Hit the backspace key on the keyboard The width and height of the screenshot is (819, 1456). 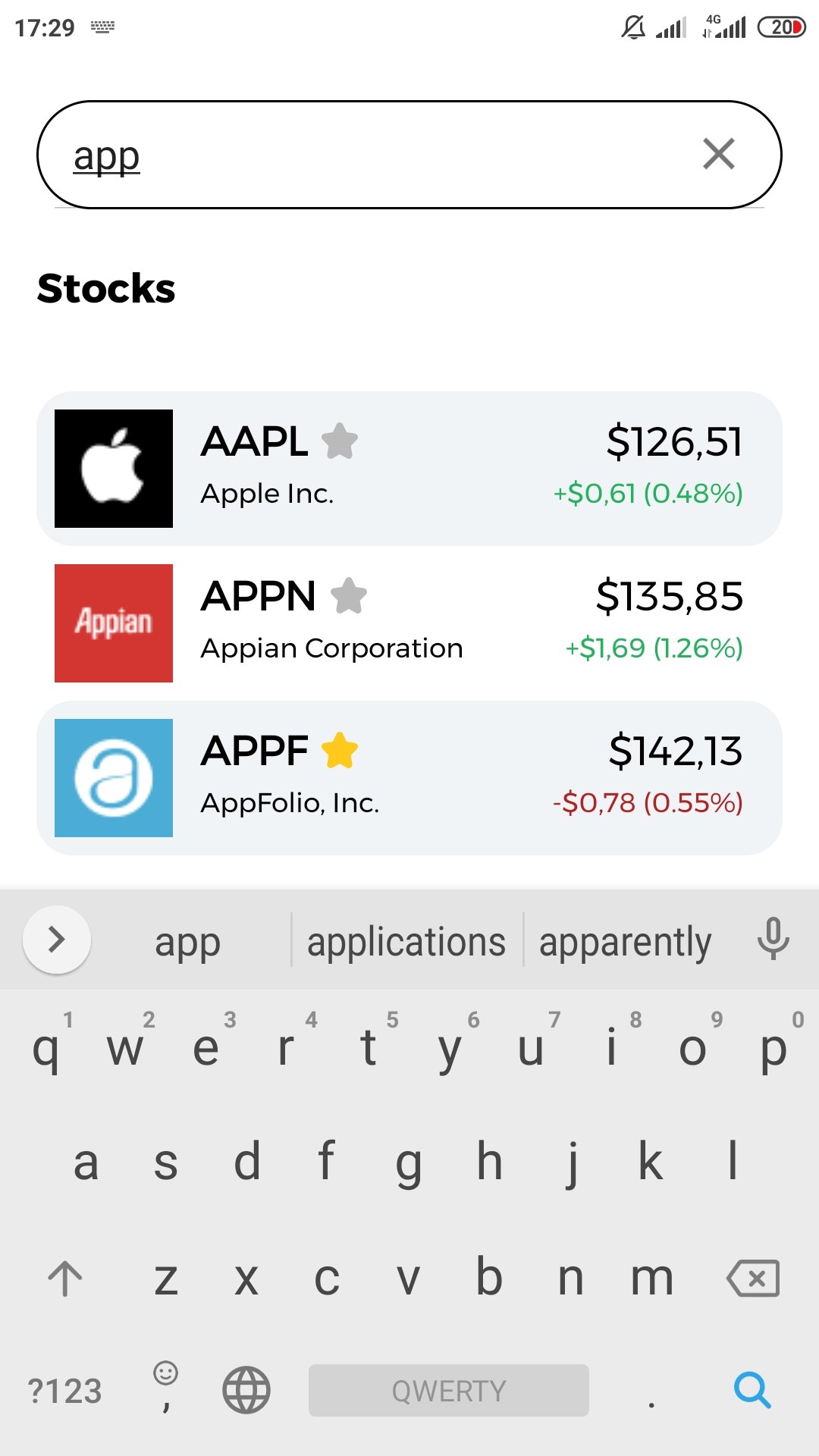click(x=753, y=1279)
